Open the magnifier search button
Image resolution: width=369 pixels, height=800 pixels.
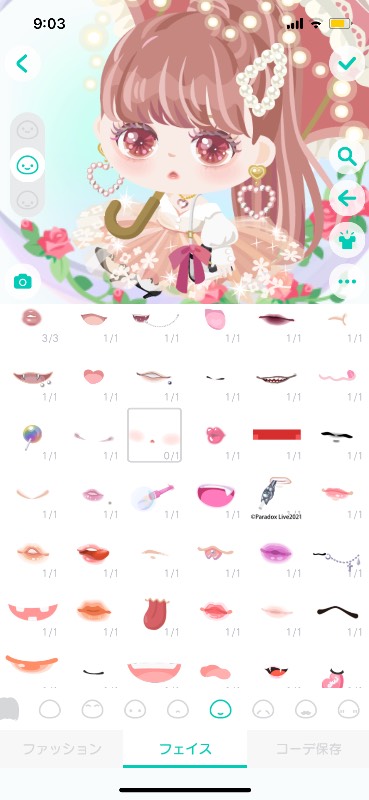pos(347,158)
